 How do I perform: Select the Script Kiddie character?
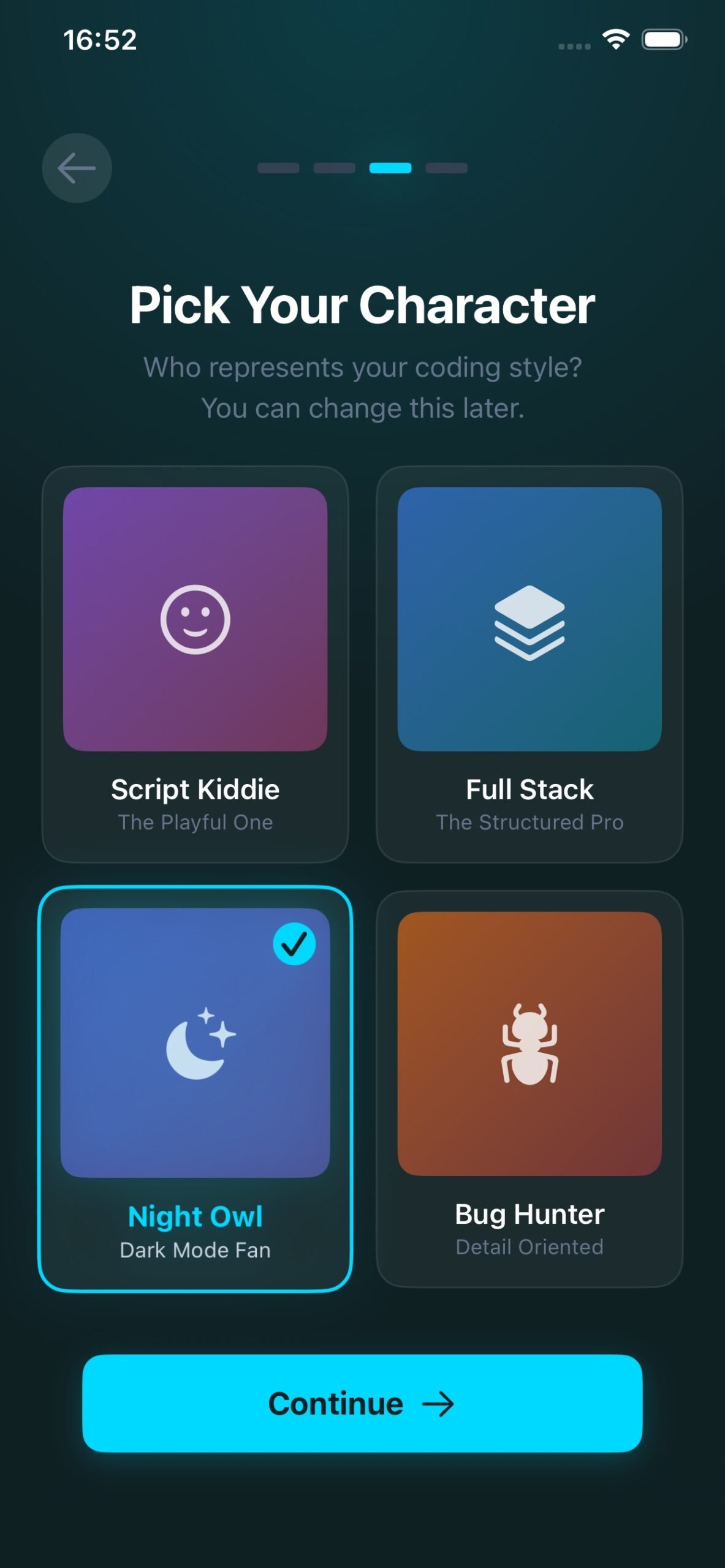195,663
